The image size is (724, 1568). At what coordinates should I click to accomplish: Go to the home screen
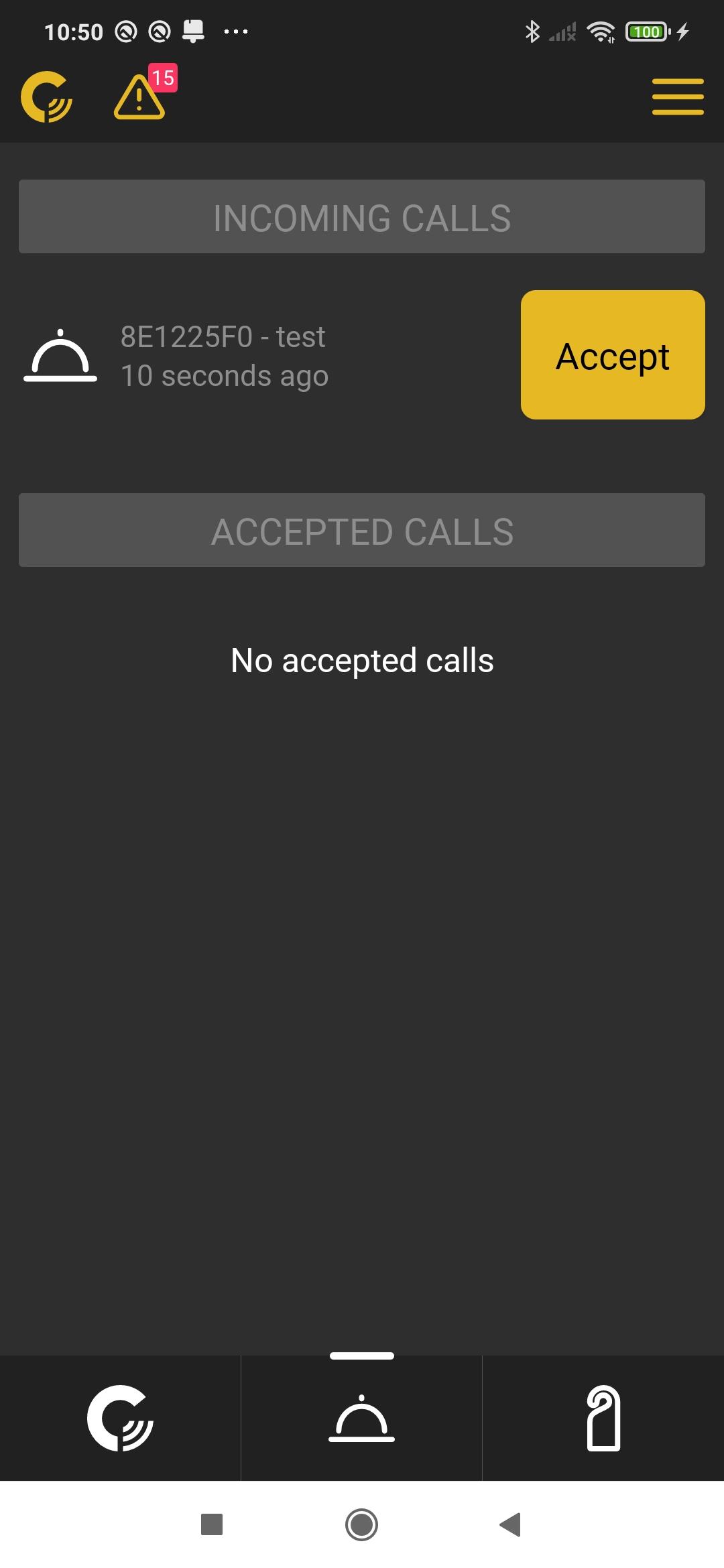click(361, 1524)
